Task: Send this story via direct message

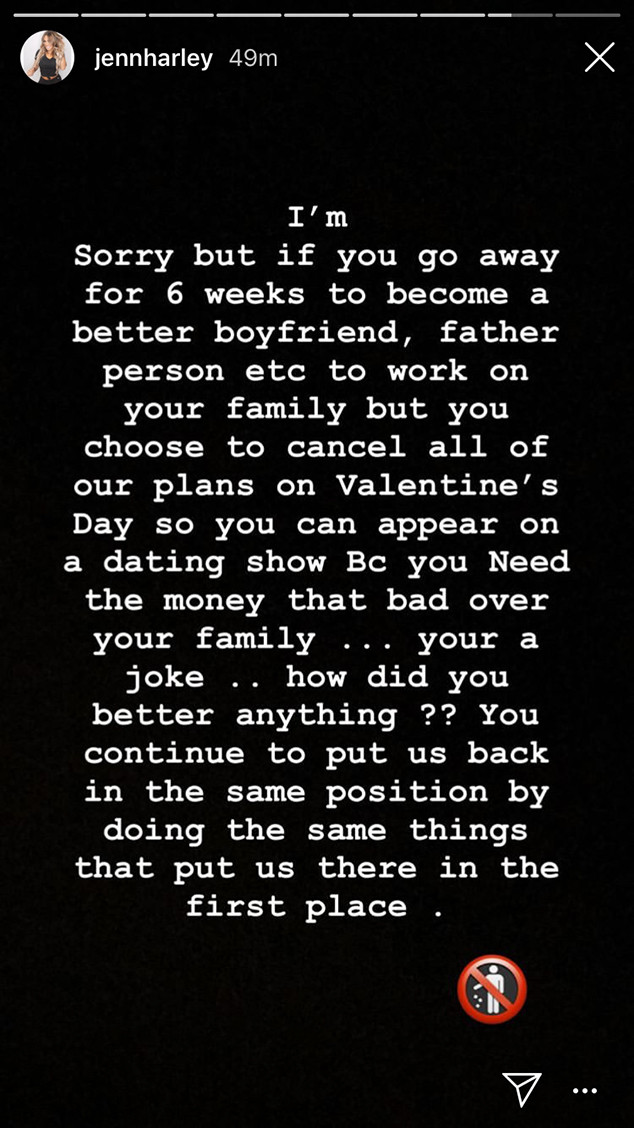Action: coord(522,1088)
